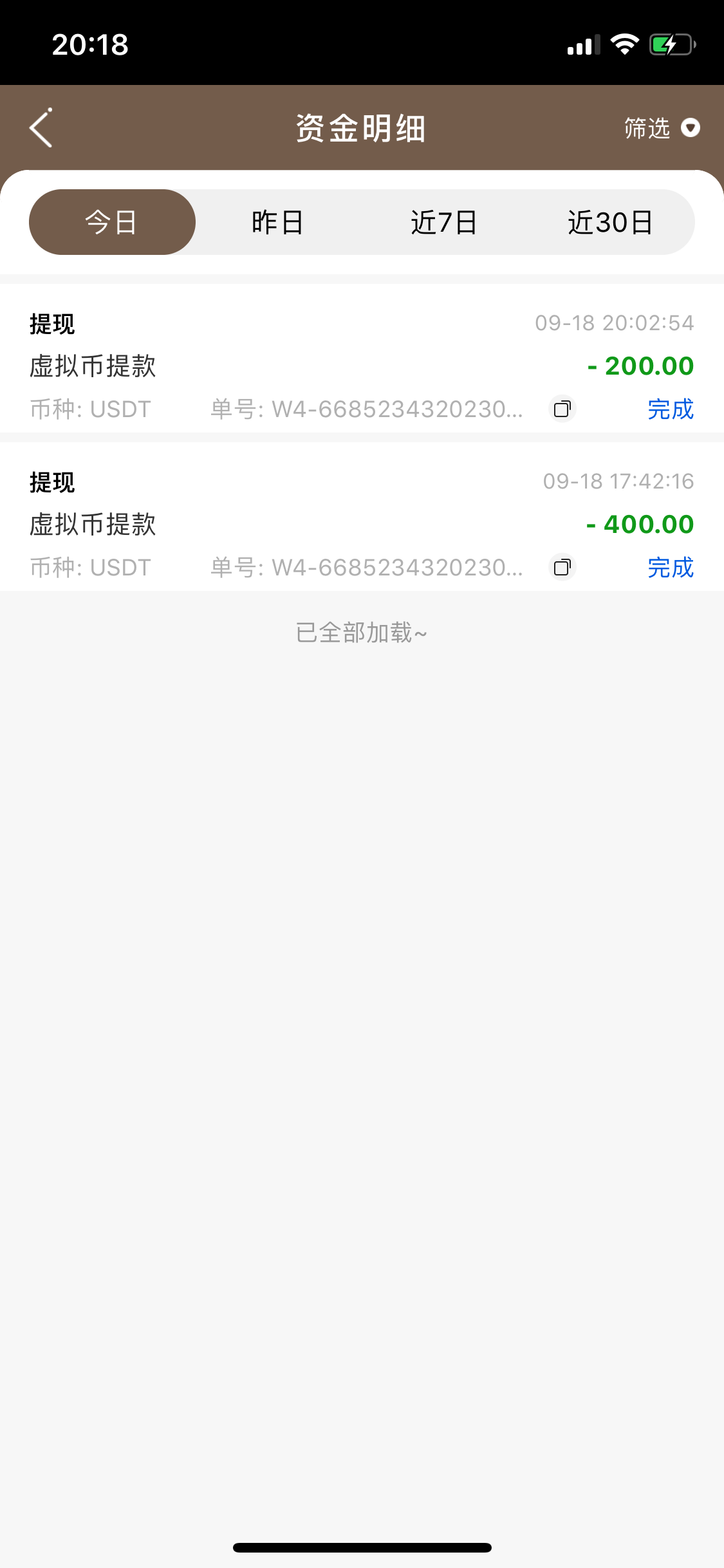Screen dimensions: 724x1568
Task: Switch to the 近30日 tab
Action: [610, 221]
